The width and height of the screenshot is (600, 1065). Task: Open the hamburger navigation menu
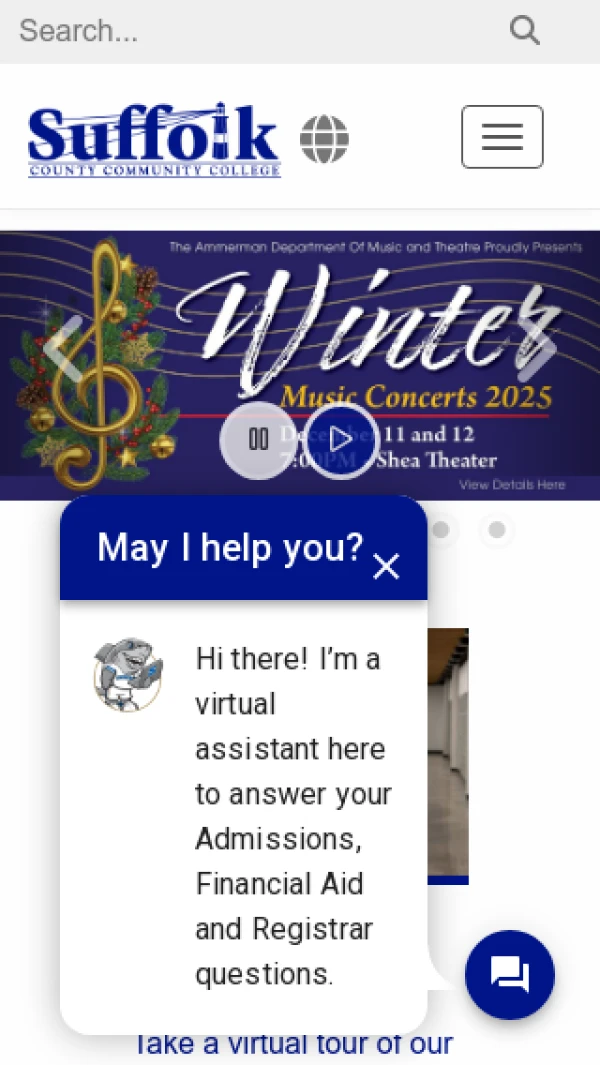(502, 137)
